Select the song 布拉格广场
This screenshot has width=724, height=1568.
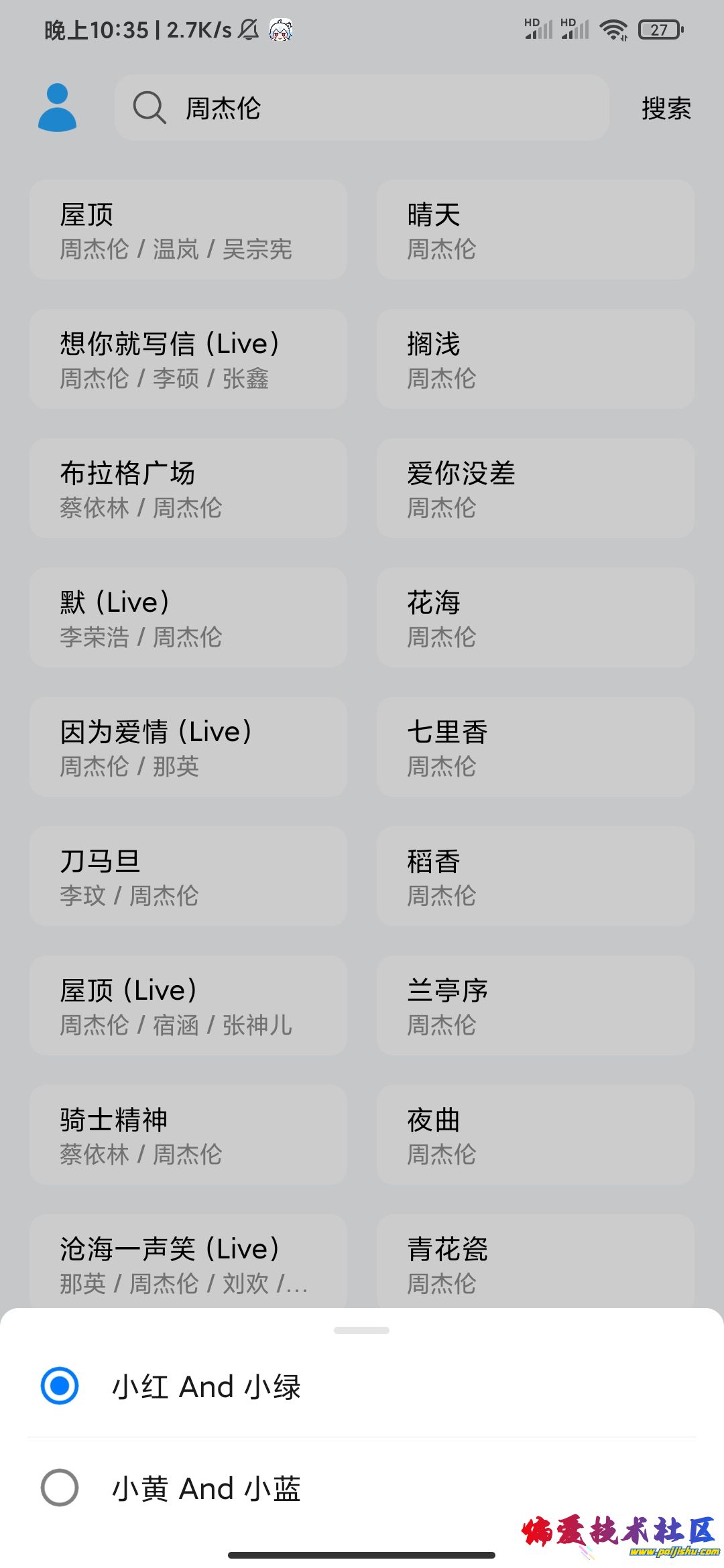click(188, 488)
